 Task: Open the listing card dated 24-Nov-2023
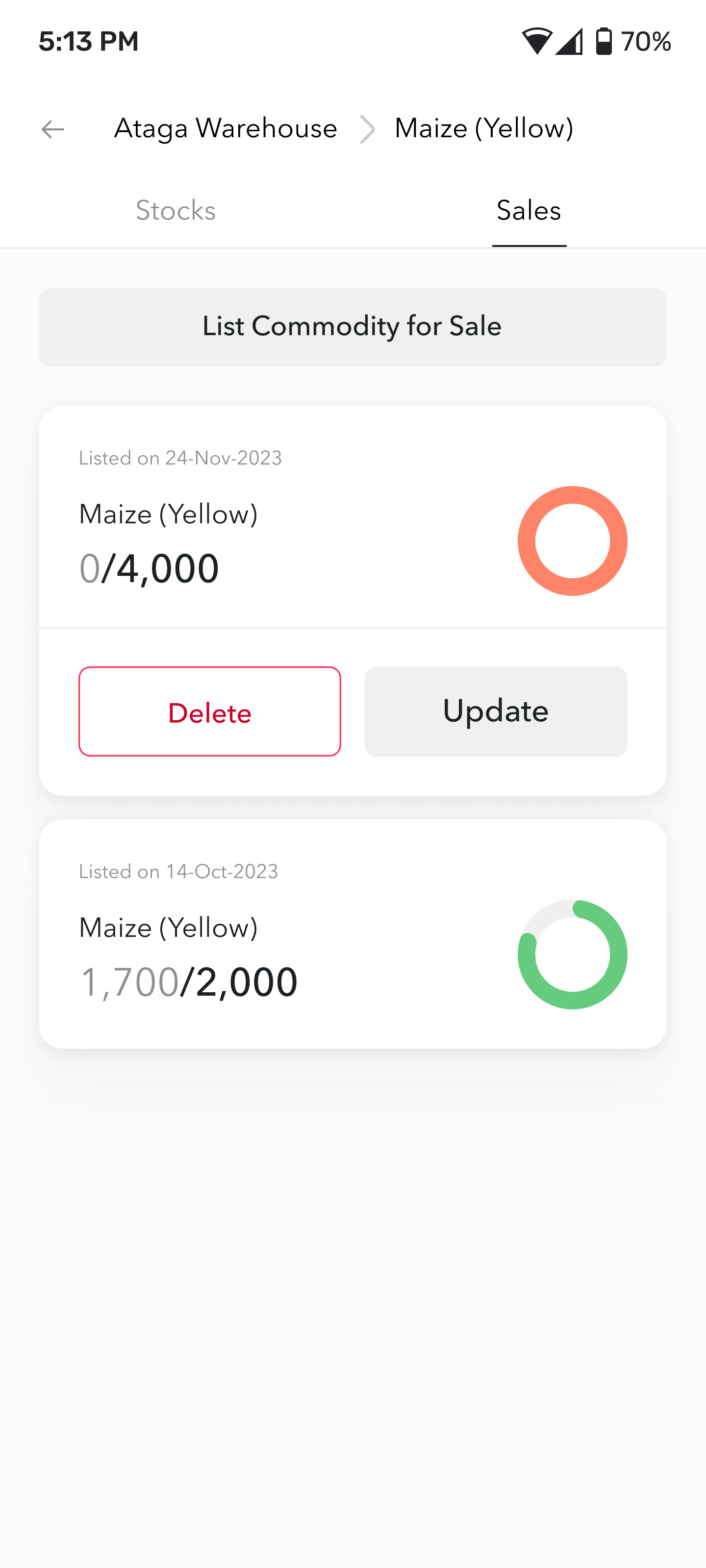coord(353,516)
